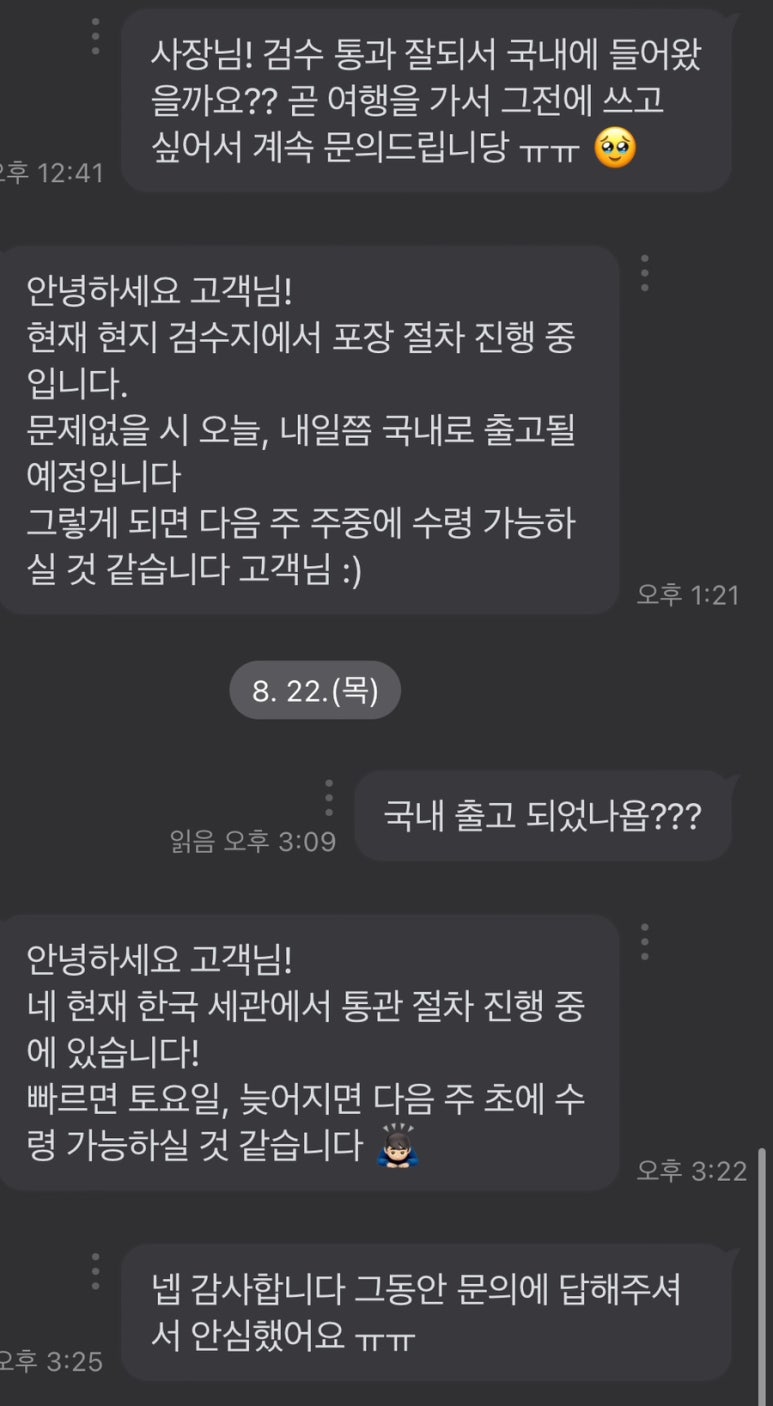Open options for the '포장 절차 진행 중' reply
This screenshot has height=1406, width=773.
[645, 273]
